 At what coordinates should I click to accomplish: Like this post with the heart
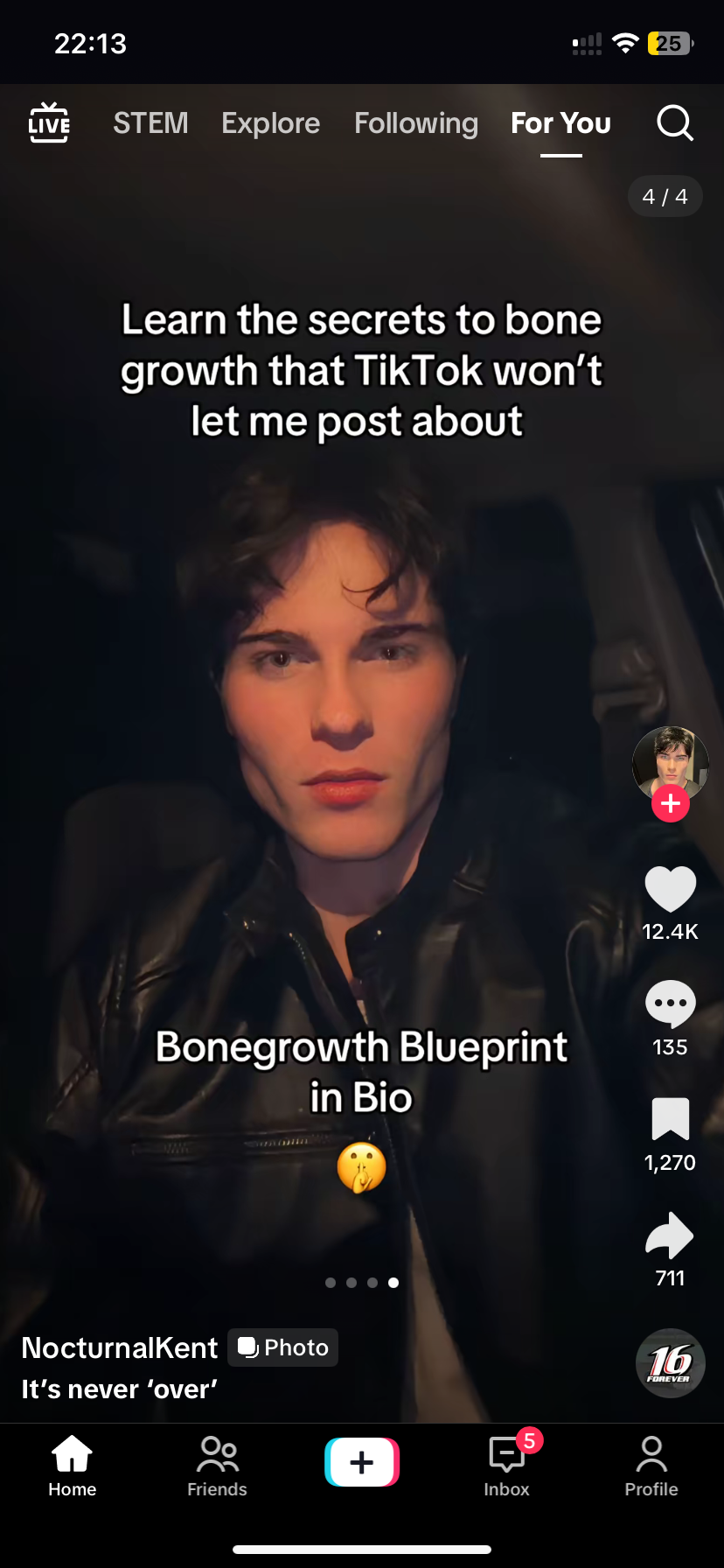pyautogui.click(x=670, y=889)
